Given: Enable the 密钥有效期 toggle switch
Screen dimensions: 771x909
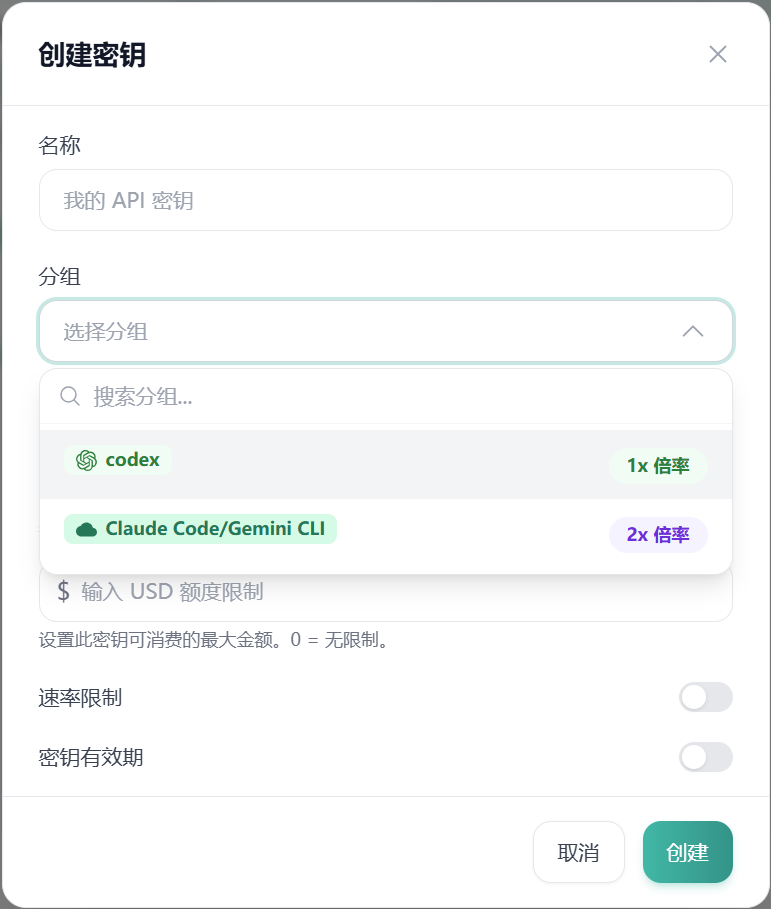Looking at the screenshot, I should point(706,757).
